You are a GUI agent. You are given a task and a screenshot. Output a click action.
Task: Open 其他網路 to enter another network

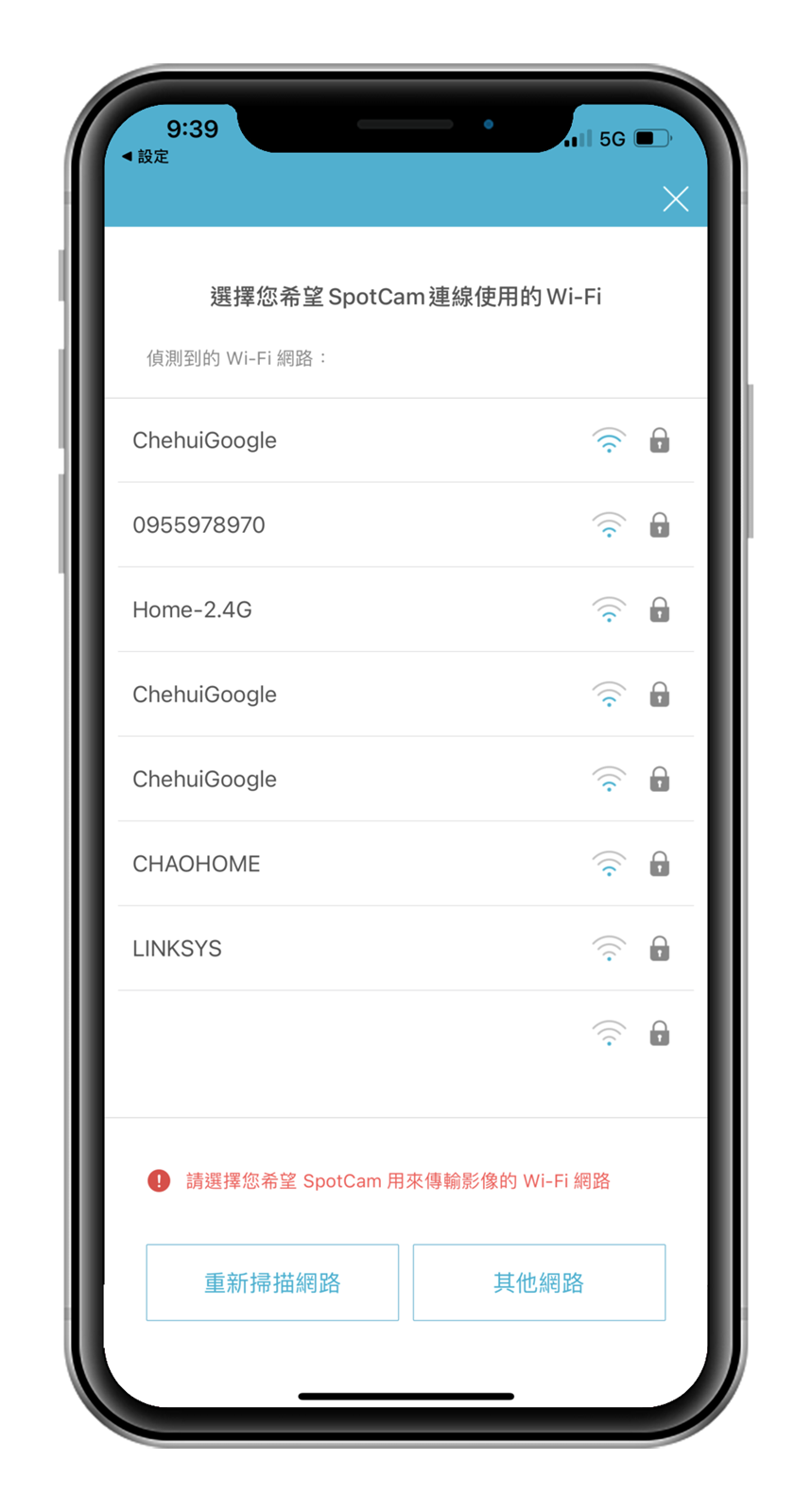tap(539, 1282)
